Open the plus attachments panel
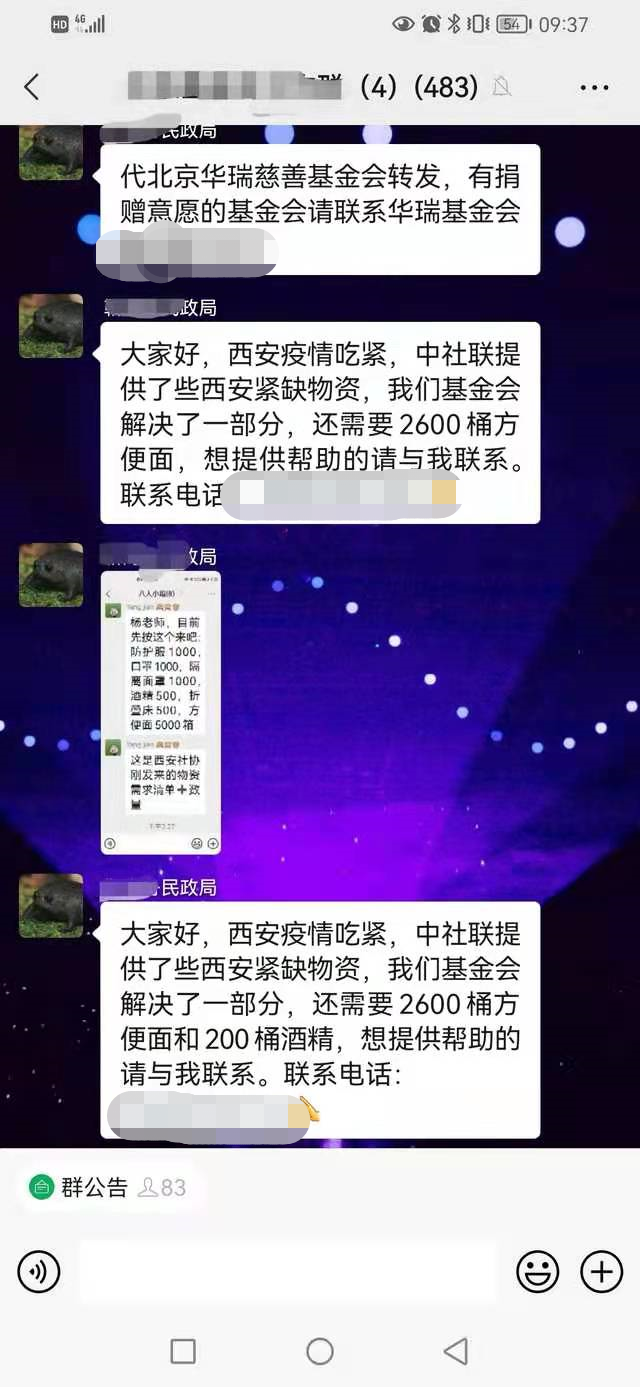Viewport: 640px width, 1387px height. click(x=601, y=1271)
